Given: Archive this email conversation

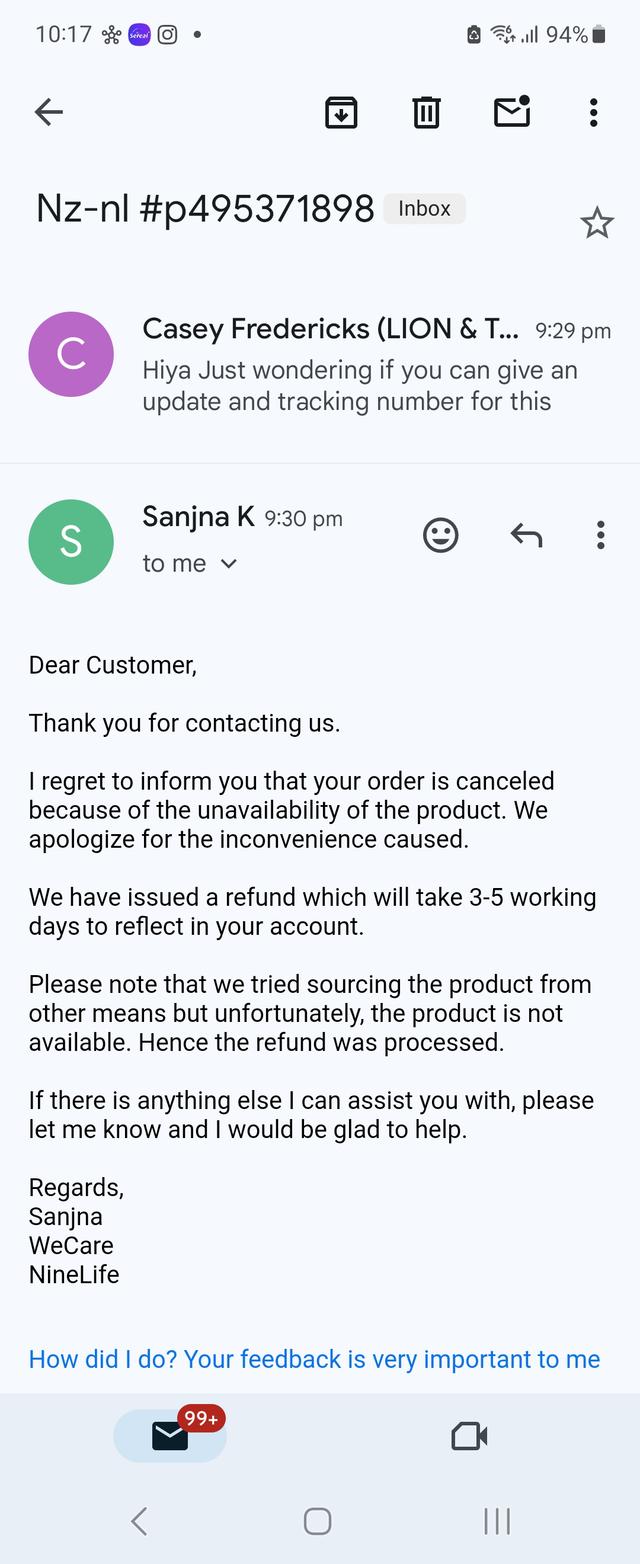Looking at the screenshot, I should point(341,112).
